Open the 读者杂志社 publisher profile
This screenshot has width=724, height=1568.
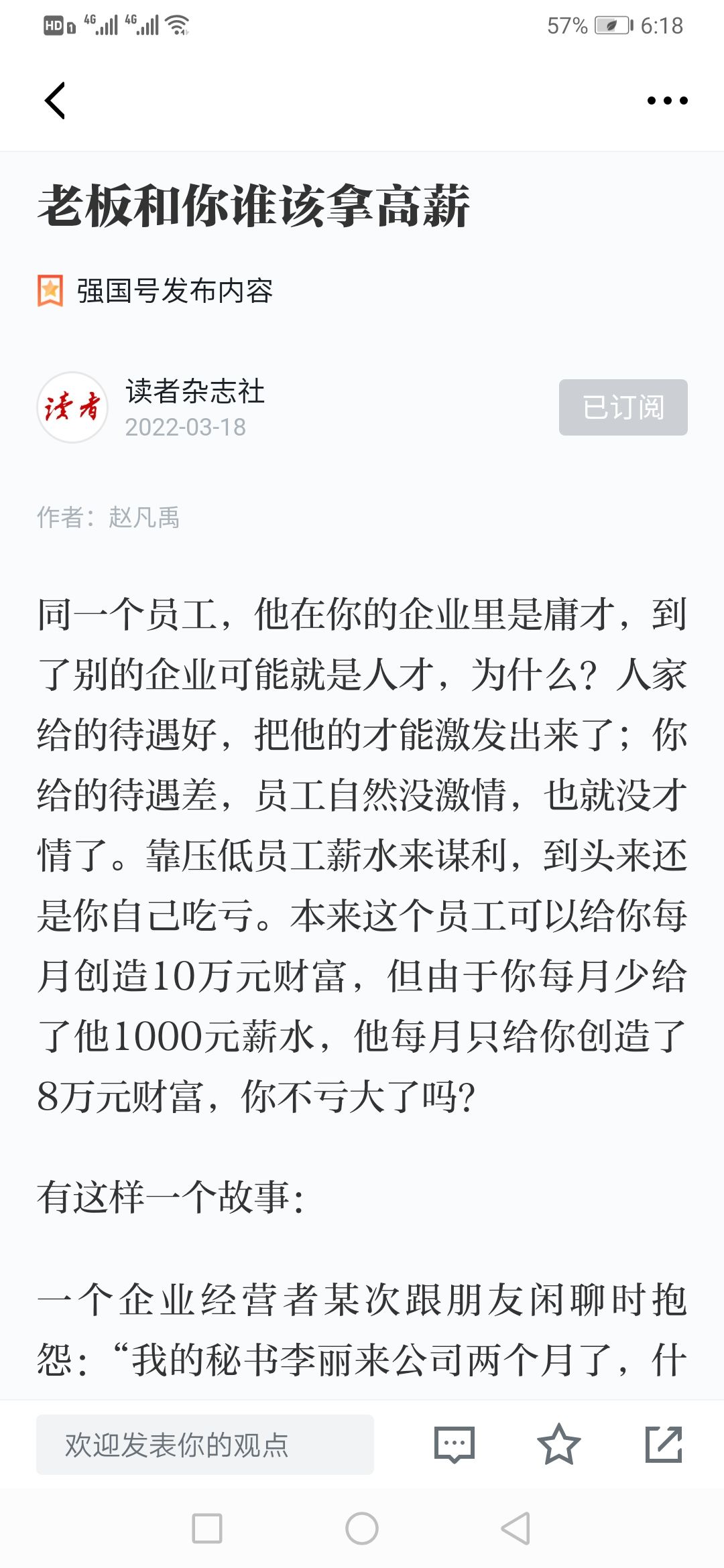tap(194, 393)
